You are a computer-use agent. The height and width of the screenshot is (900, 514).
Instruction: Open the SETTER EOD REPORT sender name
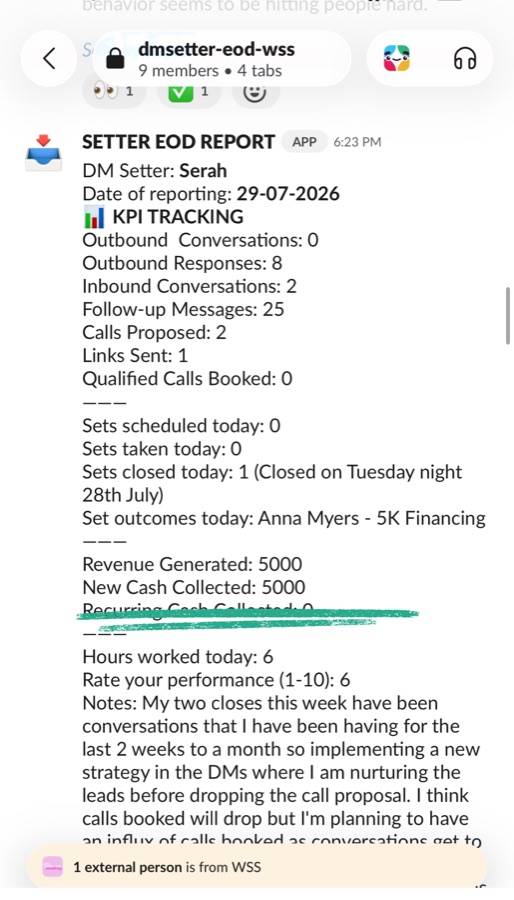pyautogui.click(x=178, y=142)
